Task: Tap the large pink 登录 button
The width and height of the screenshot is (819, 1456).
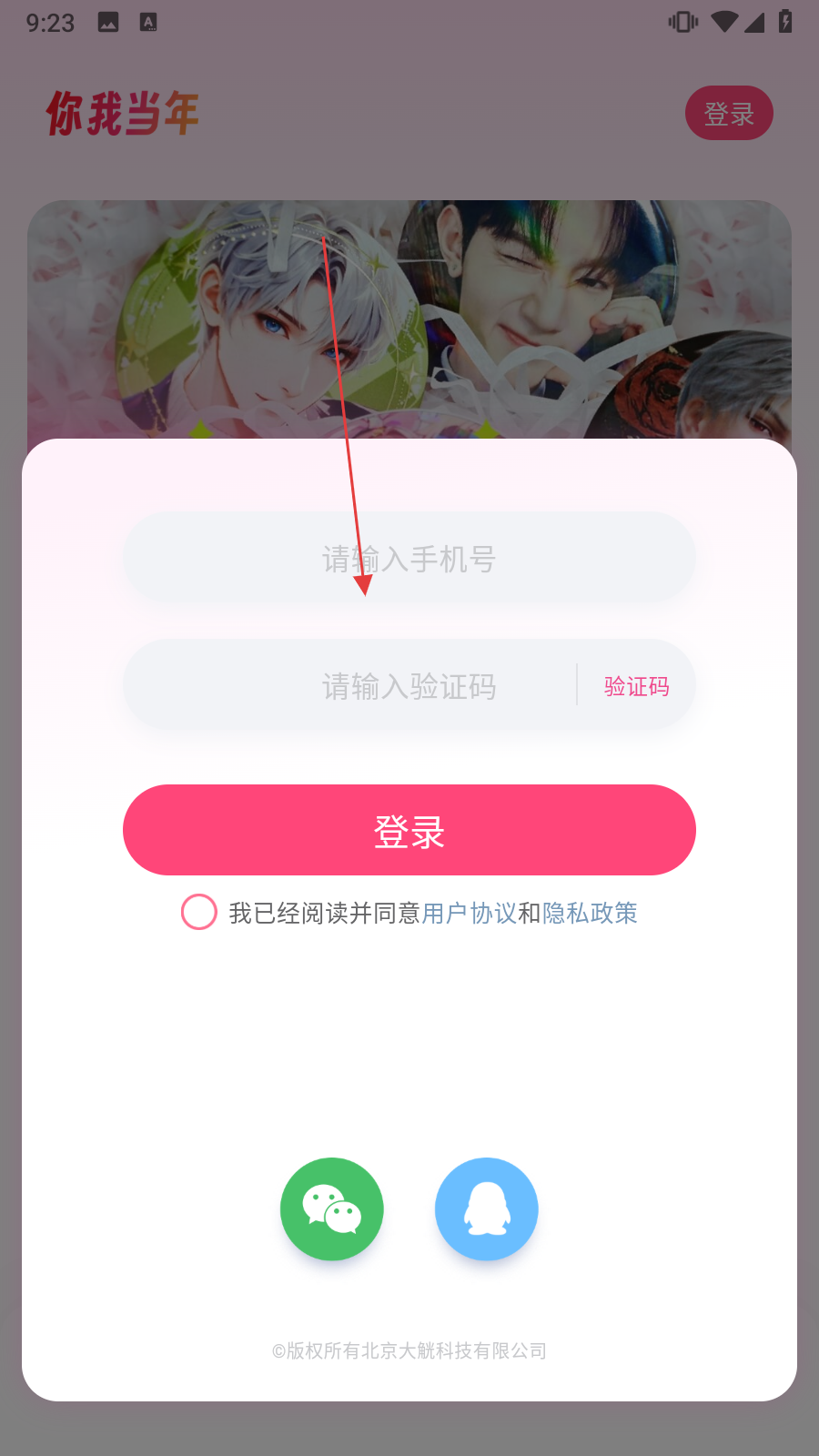Action: [x=409, y=830]
